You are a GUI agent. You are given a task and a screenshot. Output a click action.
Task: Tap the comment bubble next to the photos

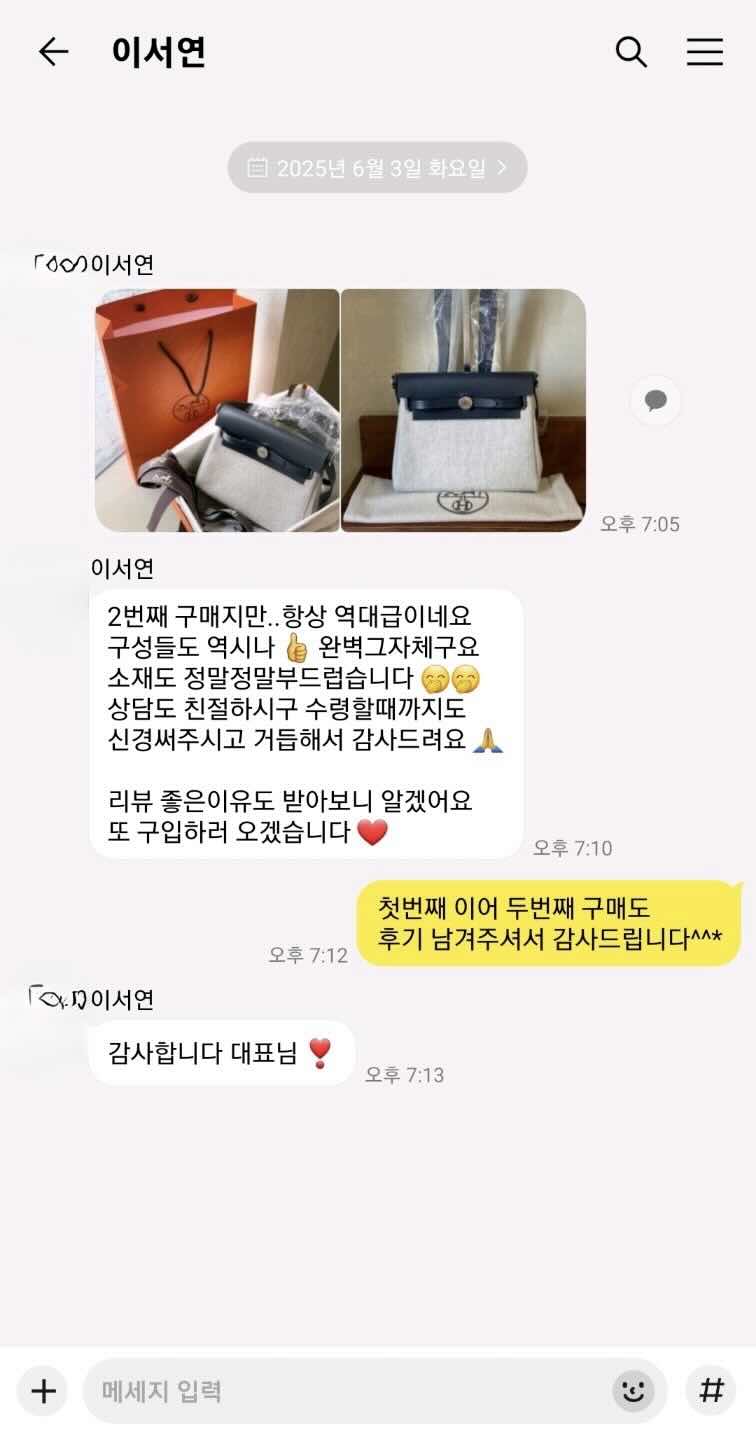point(656,401)
